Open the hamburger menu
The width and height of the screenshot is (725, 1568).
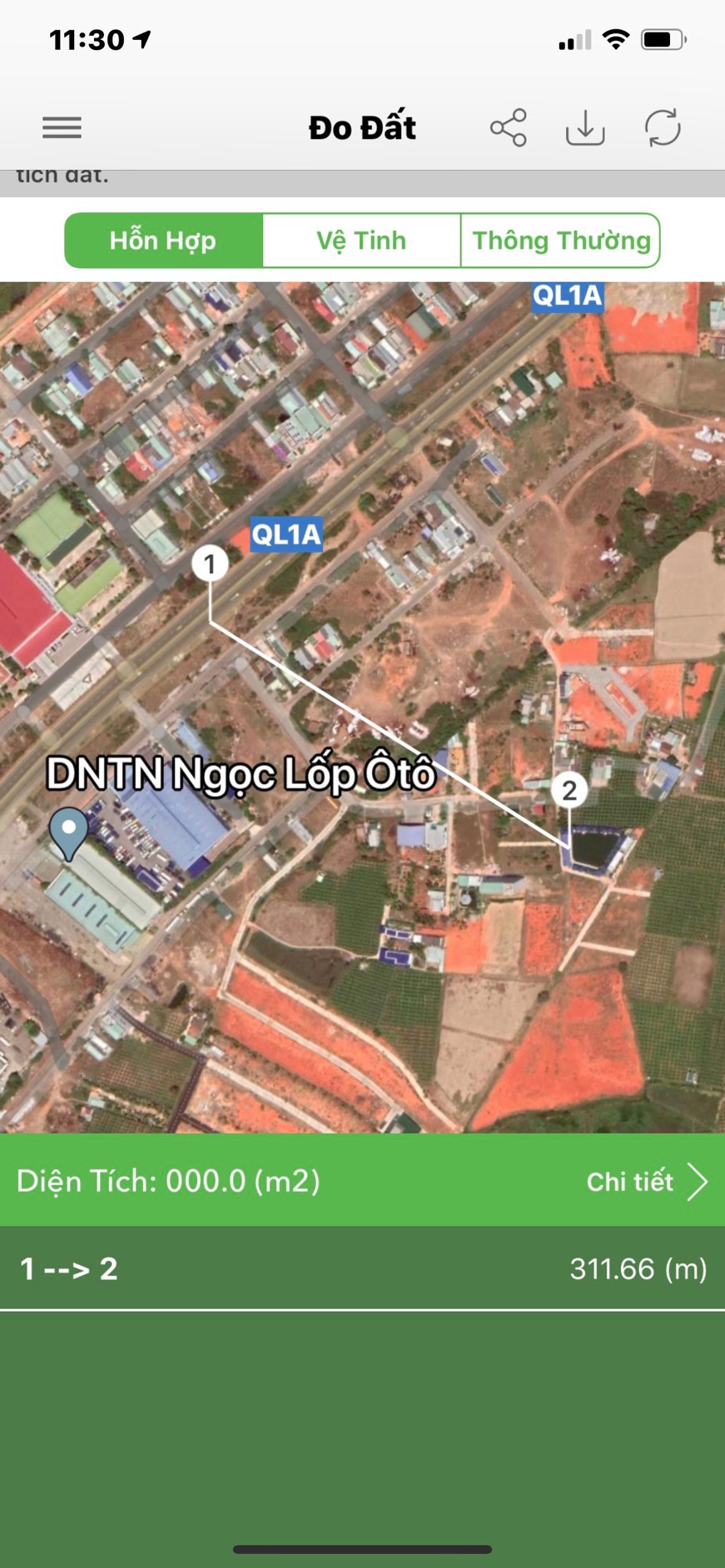62,127
